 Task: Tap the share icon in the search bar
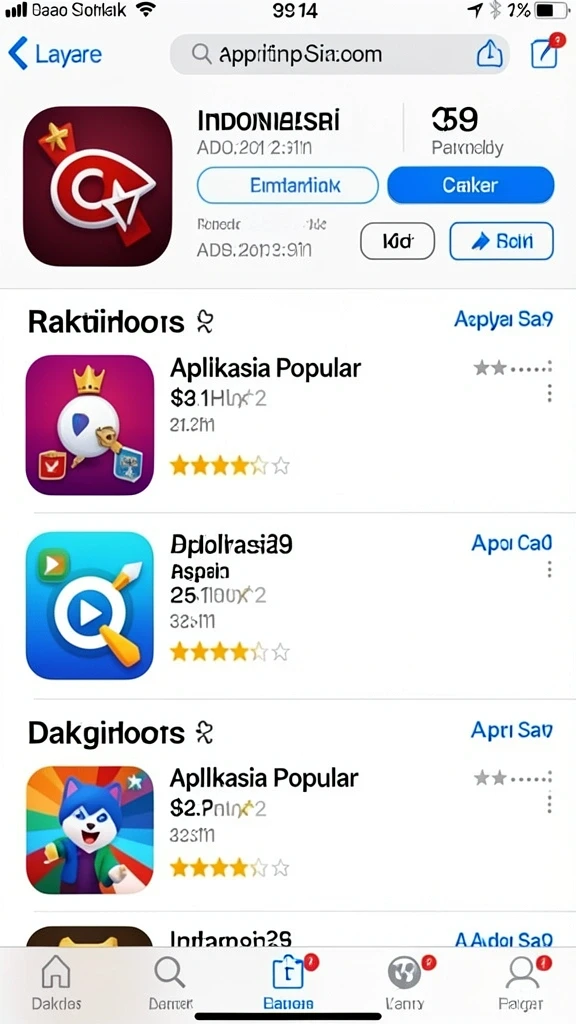click(x=489, y=54)
